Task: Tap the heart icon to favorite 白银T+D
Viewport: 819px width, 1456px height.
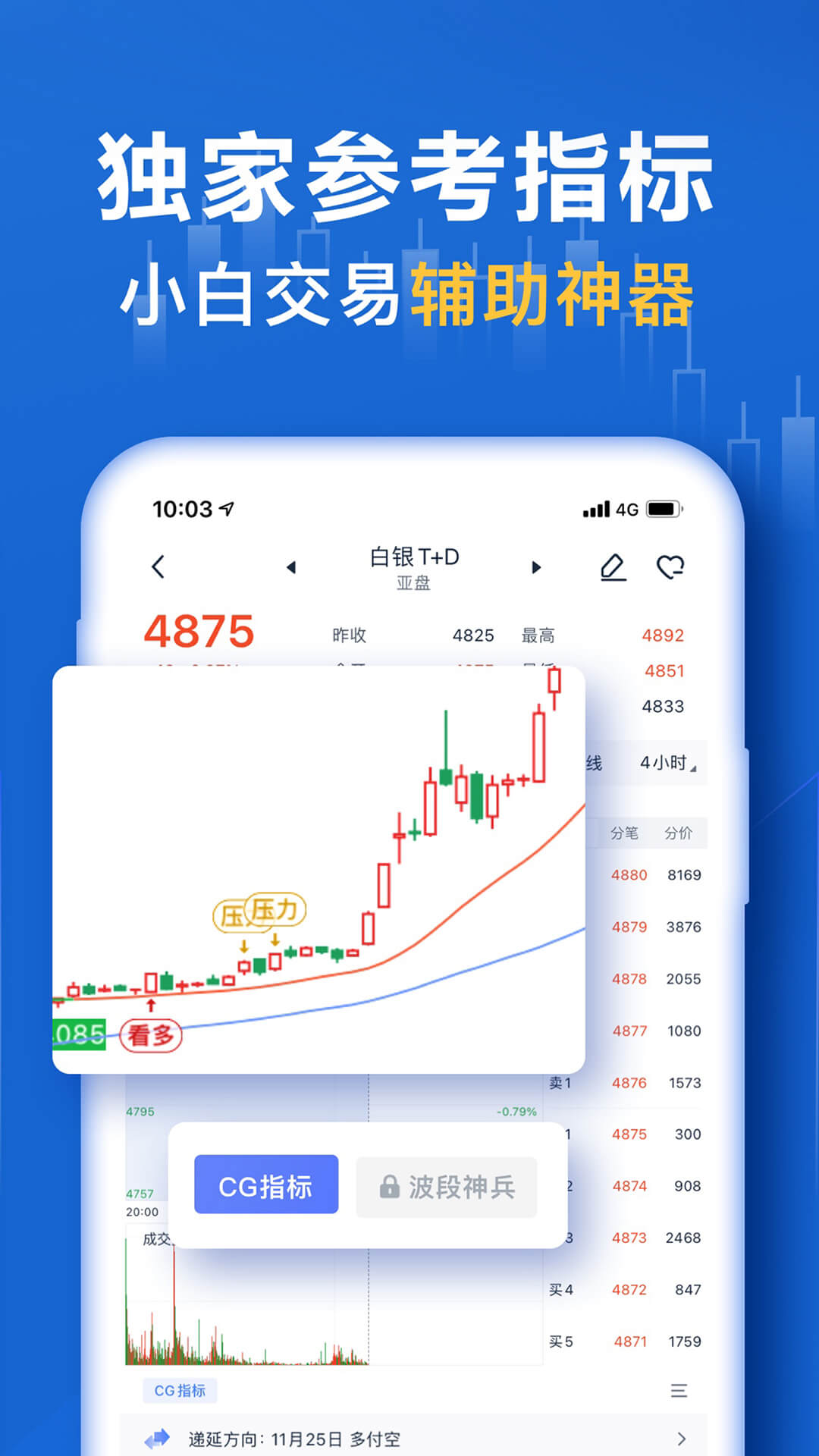Action: (669, 566)
